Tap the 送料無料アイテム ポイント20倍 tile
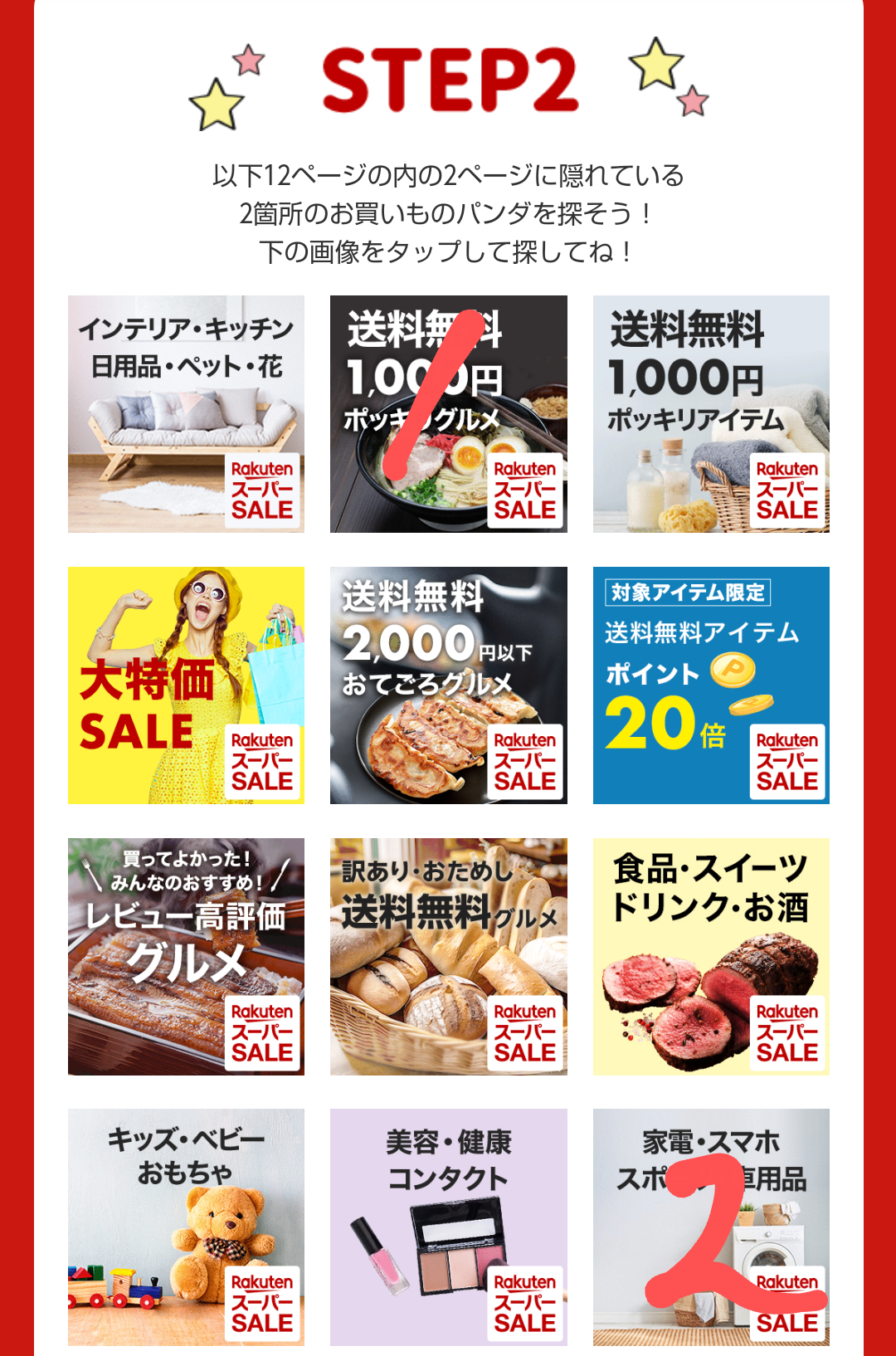896x1356 pixels. [711, 685]
